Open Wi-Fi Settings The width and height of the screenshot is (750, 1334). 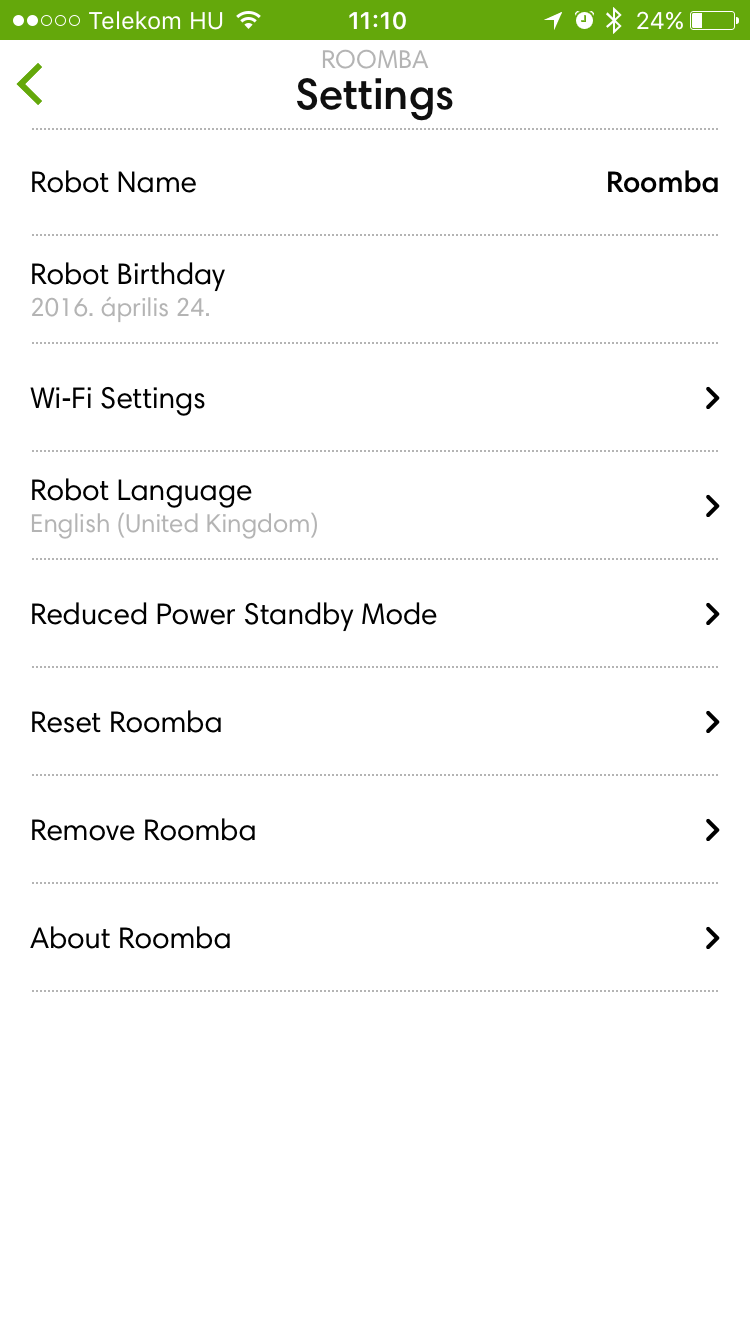click(374, 398)
